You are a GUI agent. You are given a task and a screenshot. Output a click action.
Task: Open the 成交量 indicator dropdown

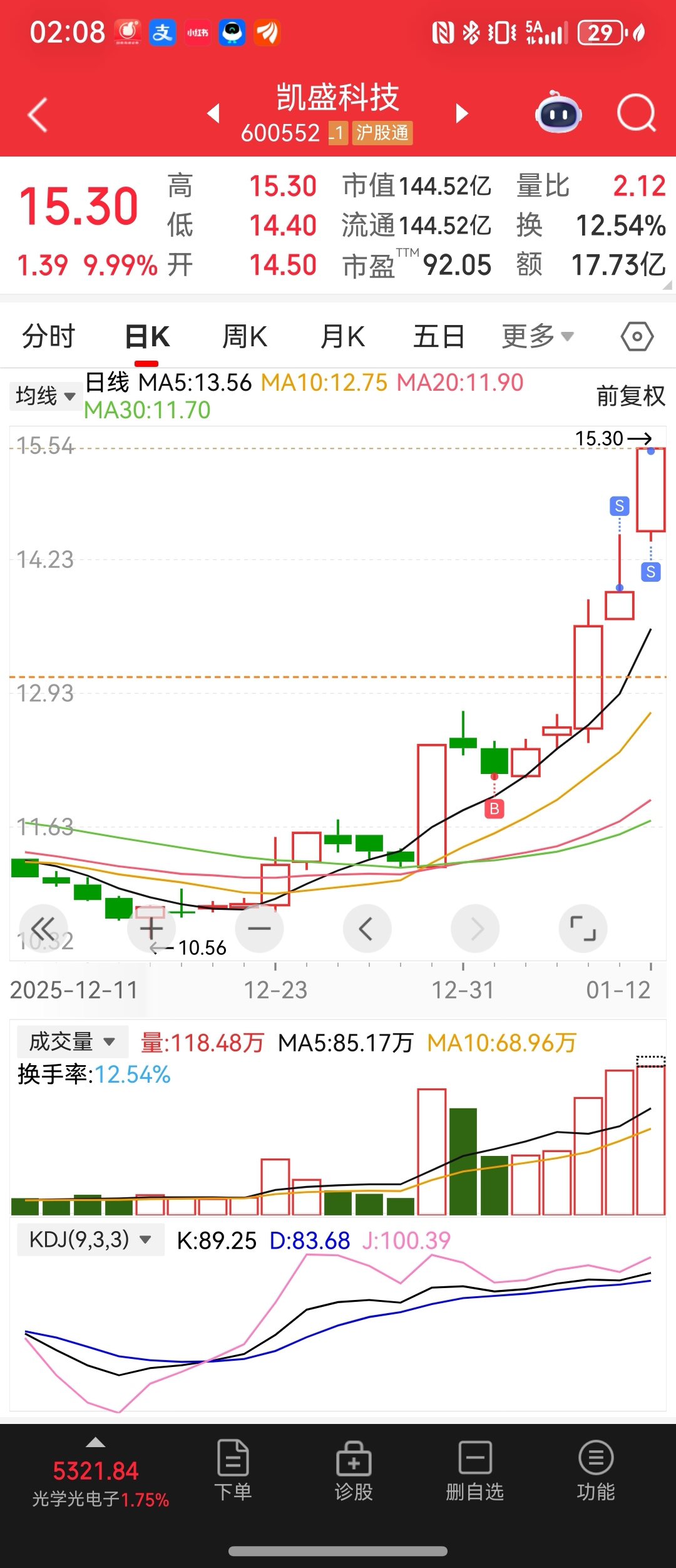pos(72,1042)
